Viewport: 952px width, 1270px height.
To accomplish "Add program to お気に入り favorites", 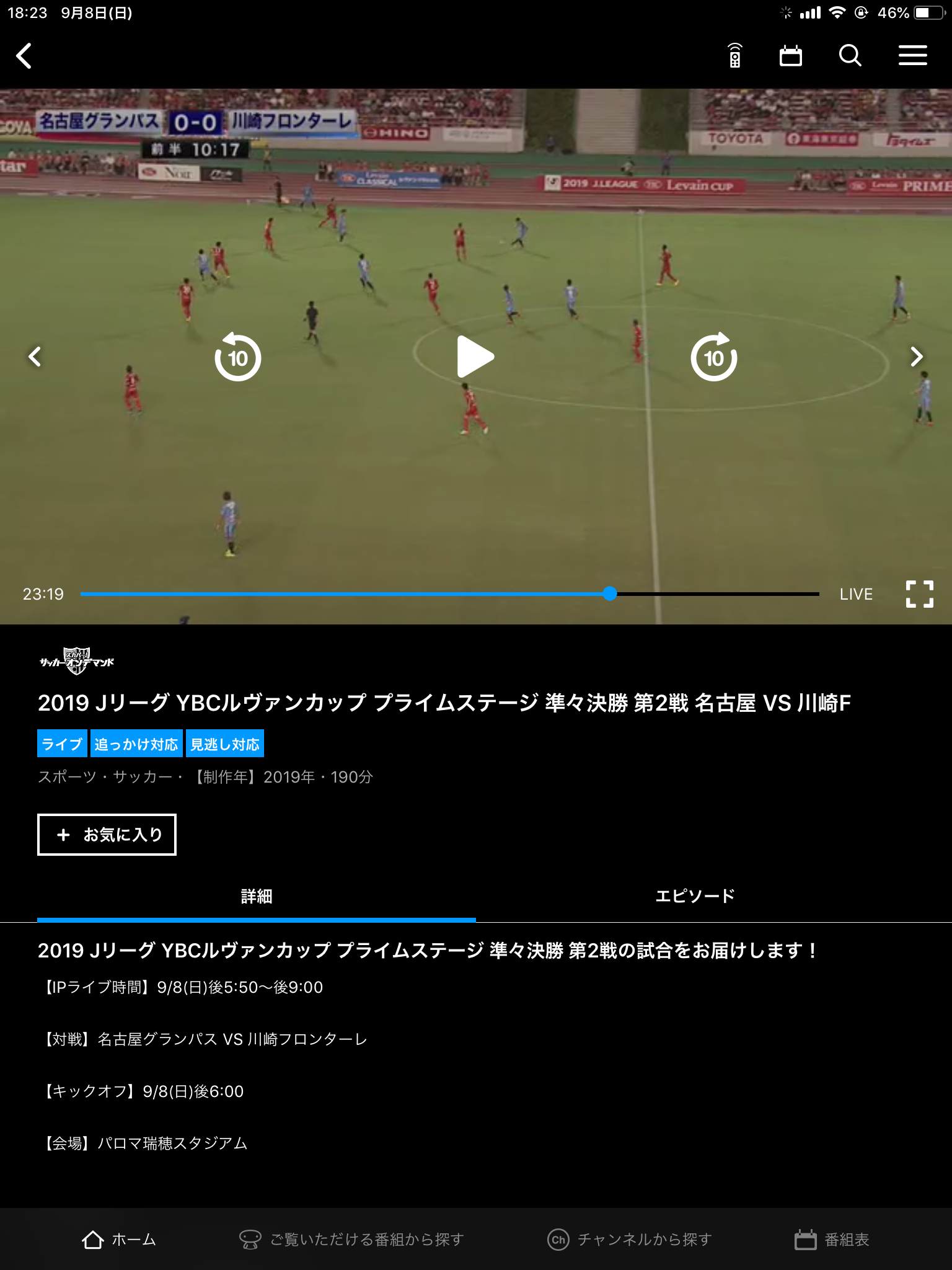I will tap(107, 835).
